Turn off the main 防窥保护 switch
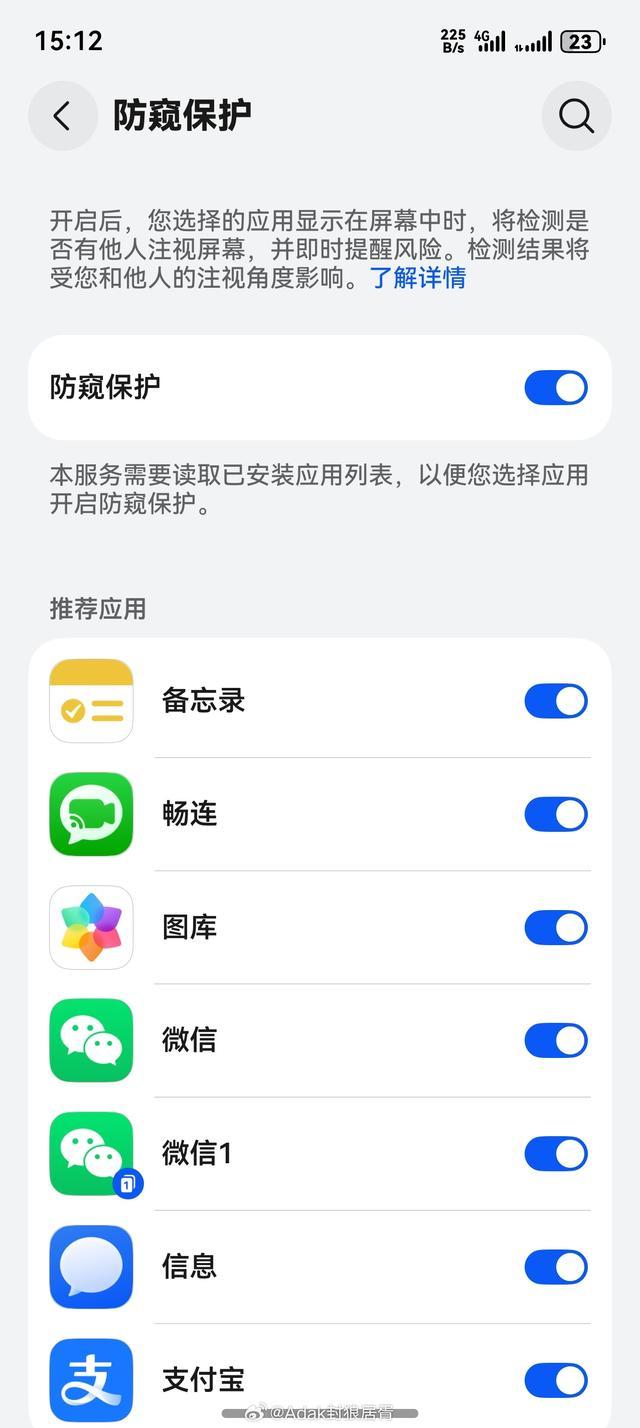 (x=555, y=388)
